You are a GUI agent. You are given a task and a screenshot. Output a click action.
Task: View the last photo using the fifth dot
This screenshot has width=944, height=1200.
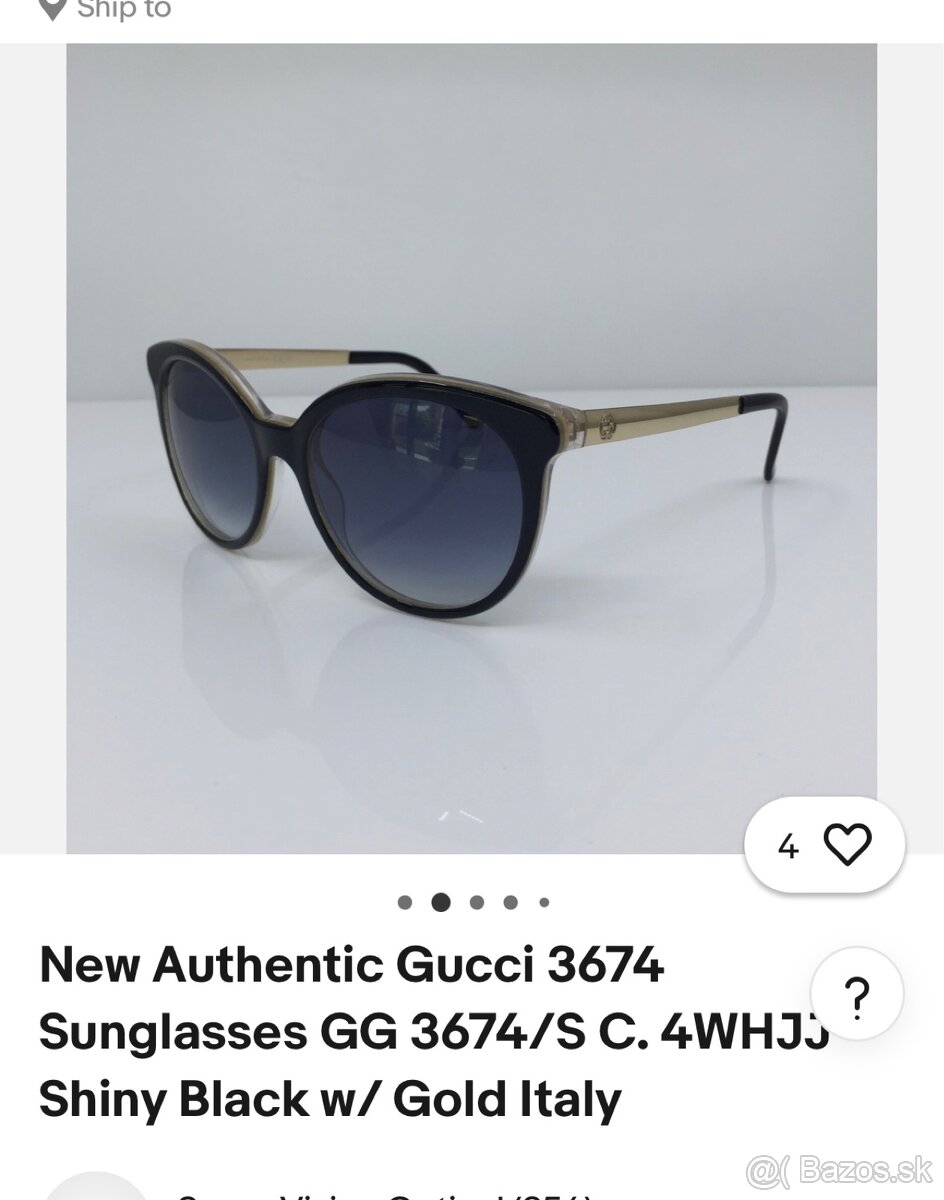click(x=543, y=903)
